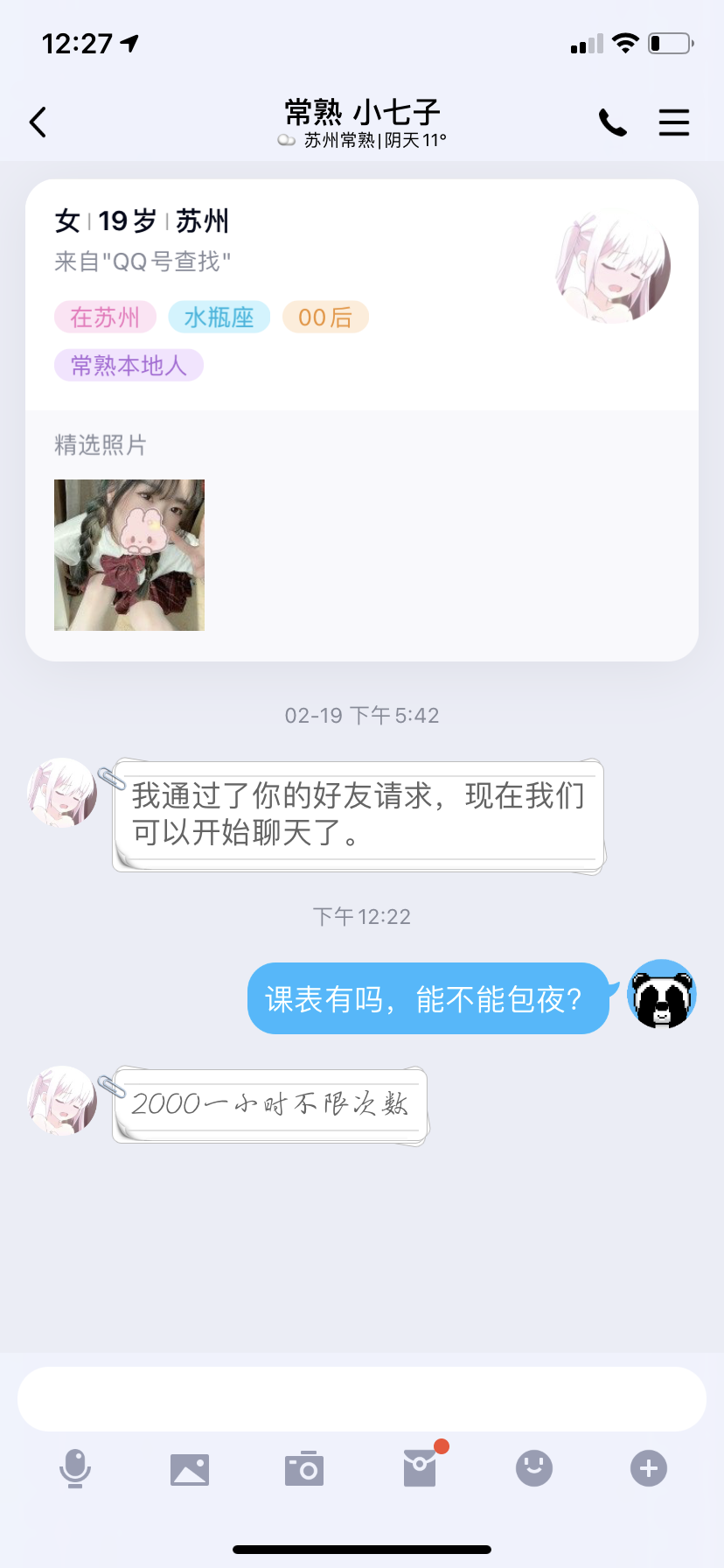
Task: Start a voice call with 常熟 小七子
Action: [612, 122]
